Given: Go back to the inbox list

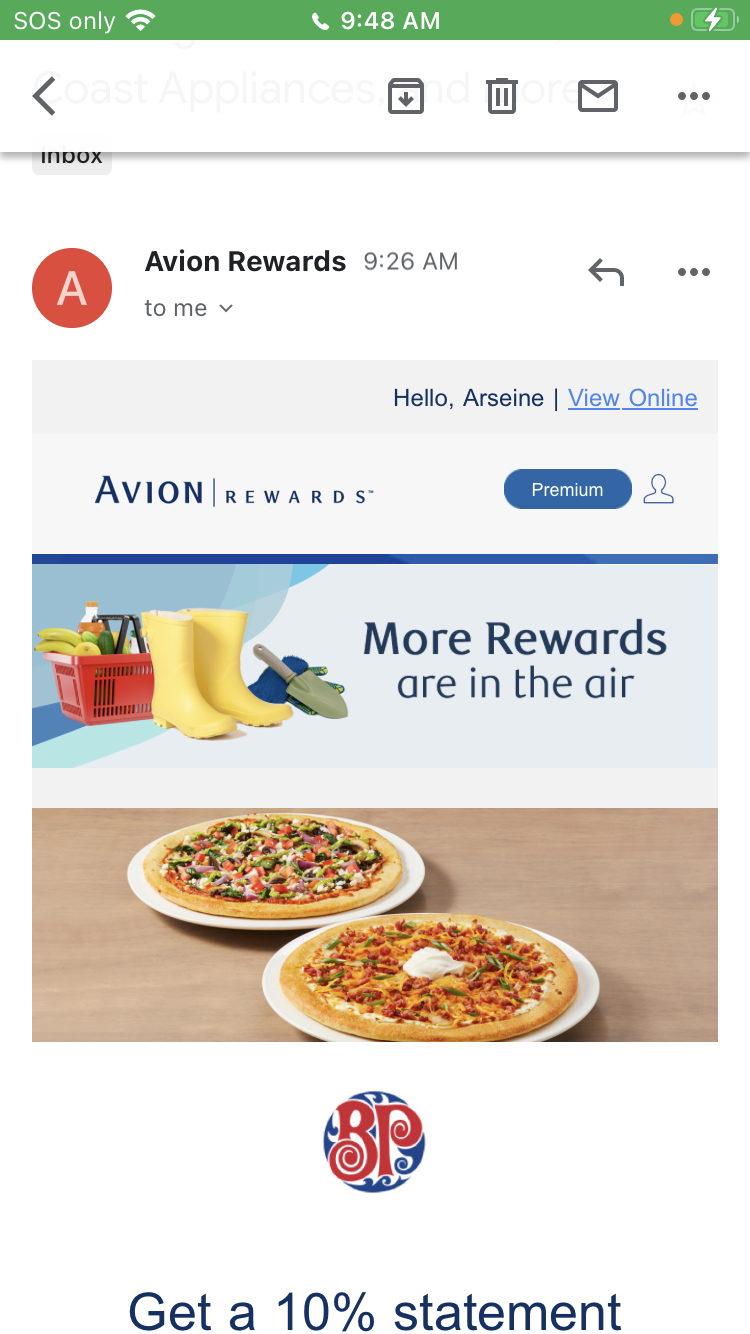Looking at the screenshot, I should (x=46, y=96).
